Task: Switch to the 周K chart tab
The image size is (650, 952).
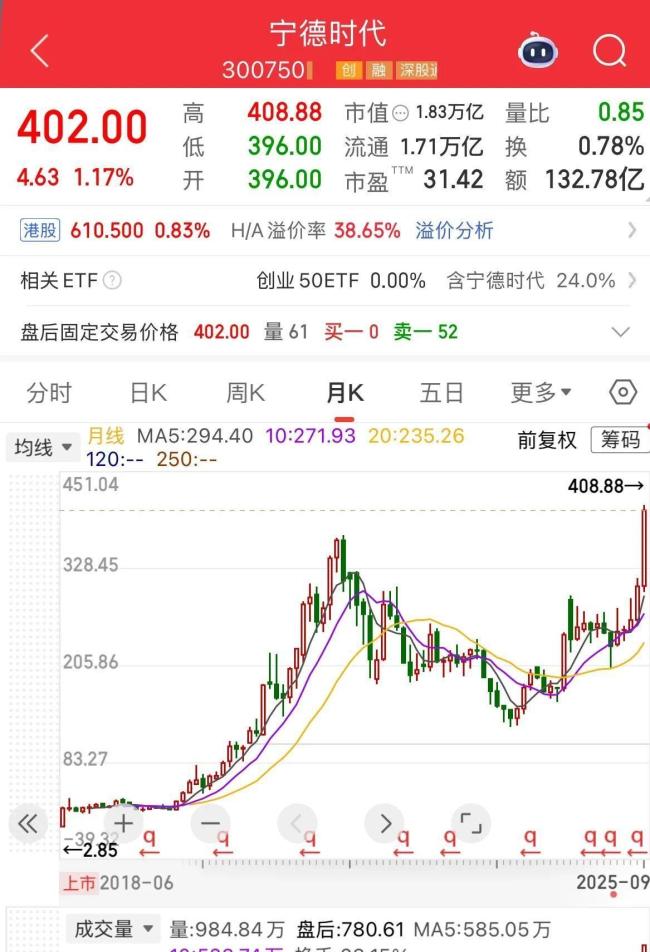Action: click(x=245, y=393)
